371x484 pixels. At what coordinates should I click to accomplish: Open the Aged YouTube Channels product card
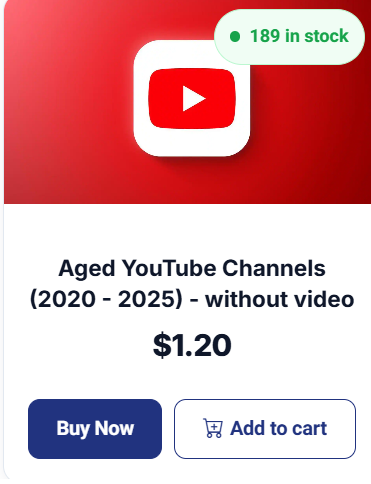(192, 284)
